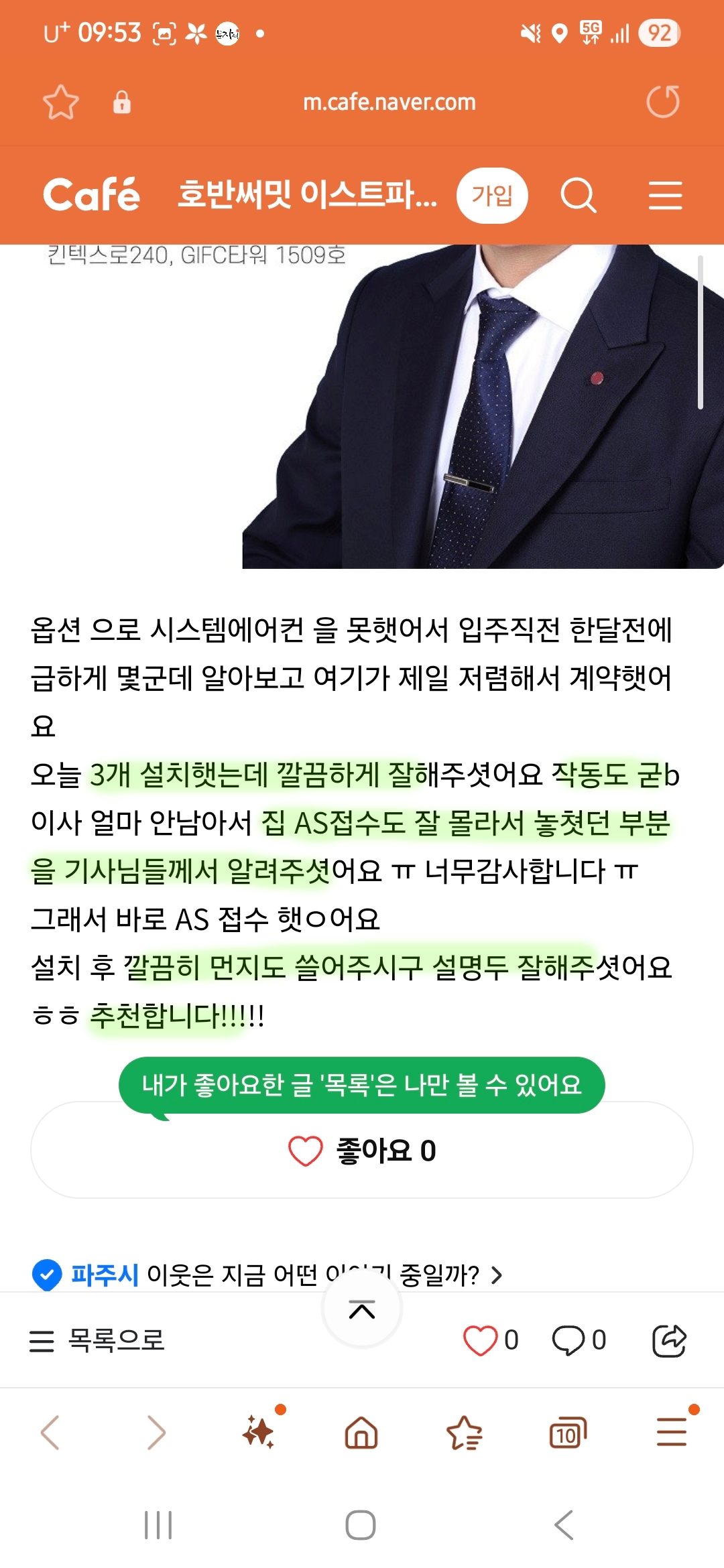Open the 10 open tabs view
The image size is (724, 1568).
[567, 1433]
